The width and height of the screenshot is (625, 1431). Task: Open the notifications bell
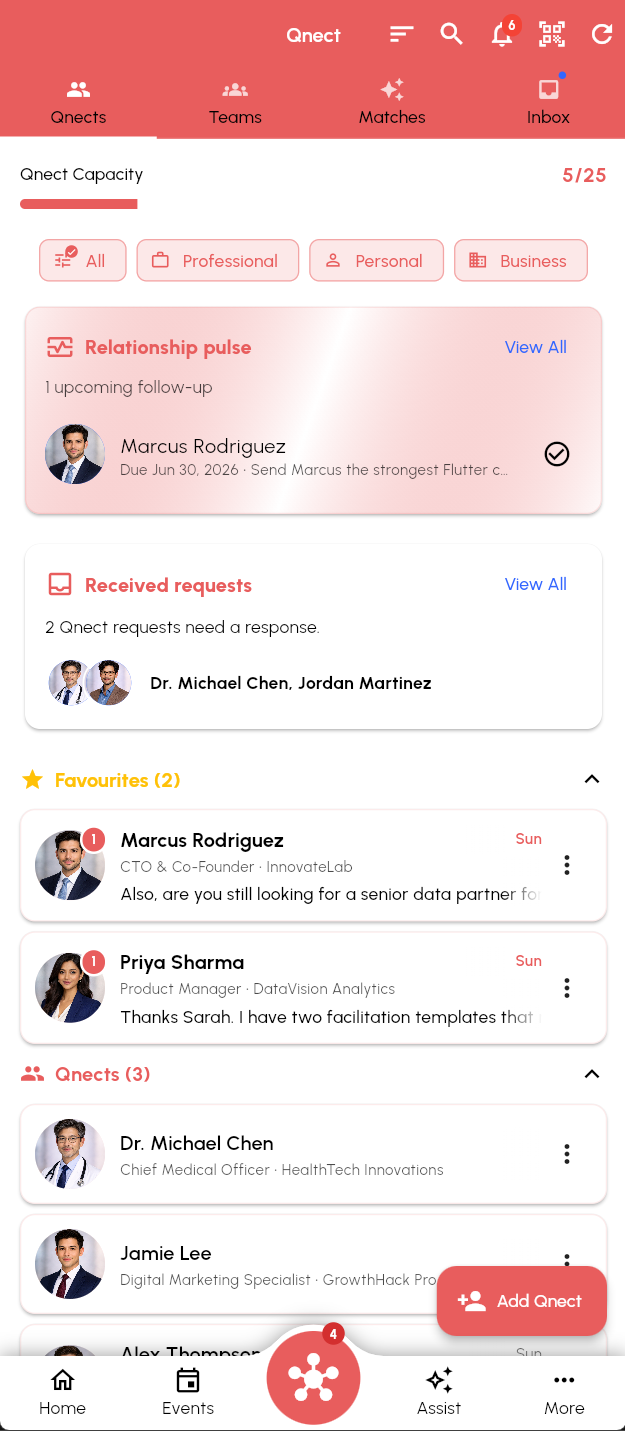(502, 35)
